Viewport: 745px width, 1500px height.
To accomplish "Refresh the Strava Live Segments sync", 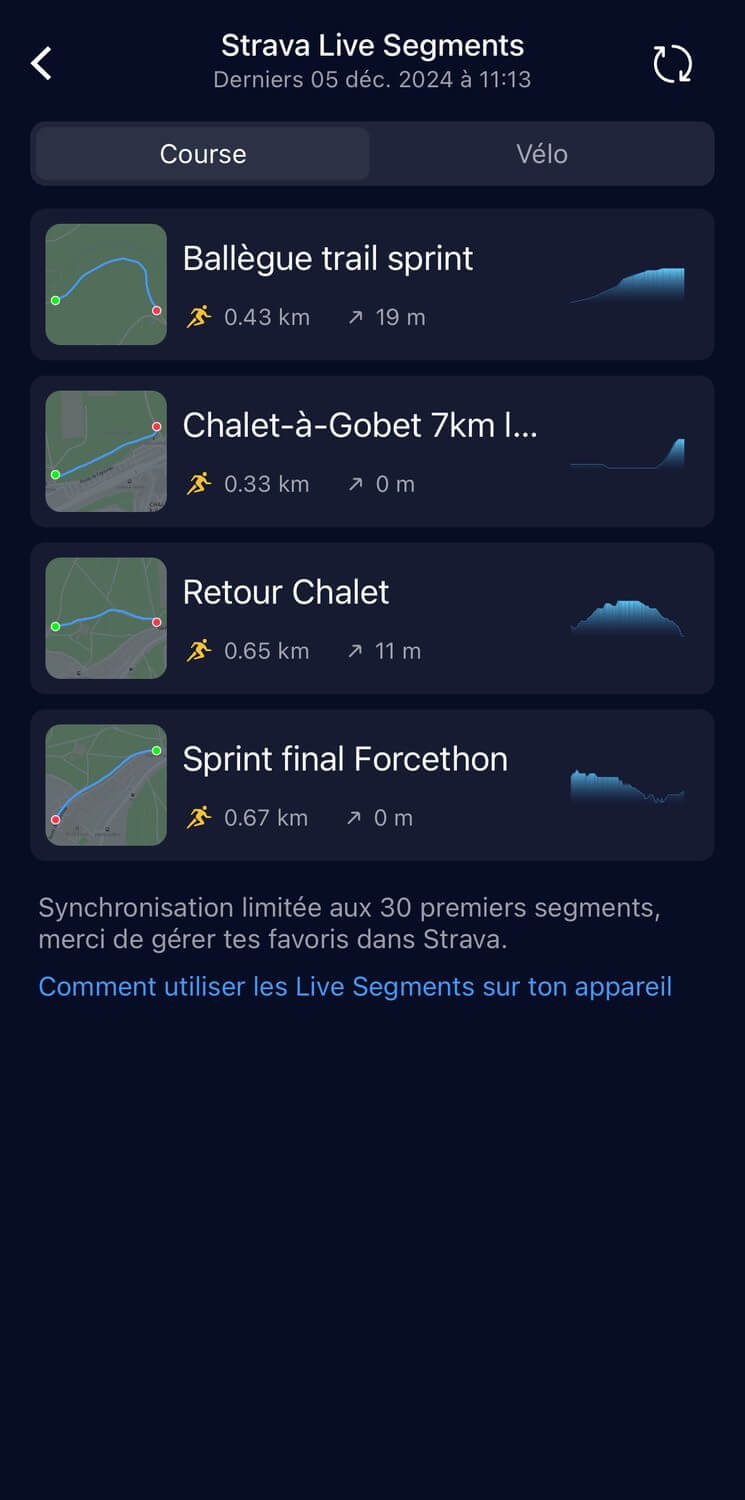I will tap(672, 63).
